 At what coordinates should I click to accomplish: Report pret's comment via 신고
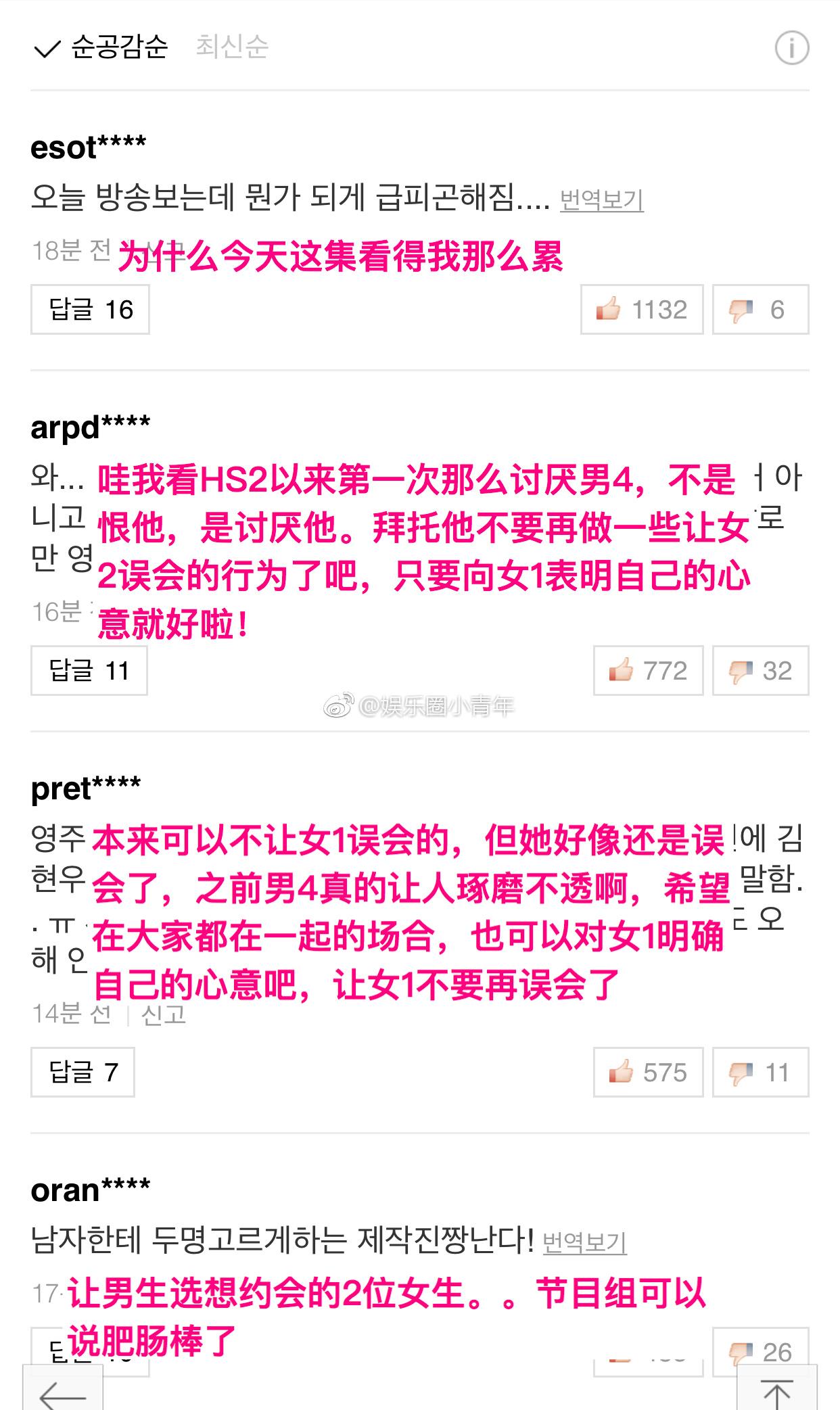coord(163,1014)
